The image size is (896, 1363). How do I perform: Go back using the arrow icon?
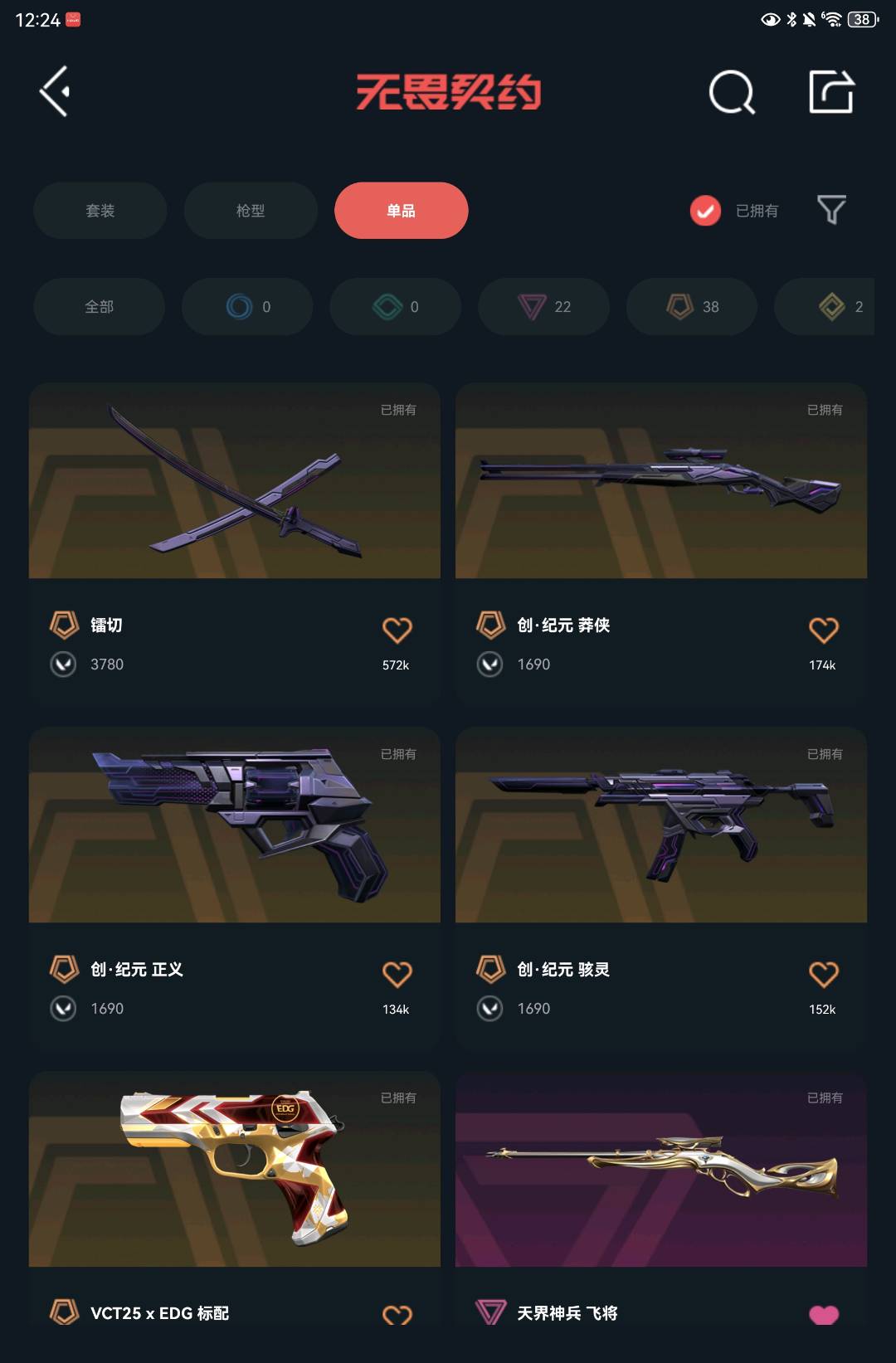pyautogui.click(x=55, y=91)
